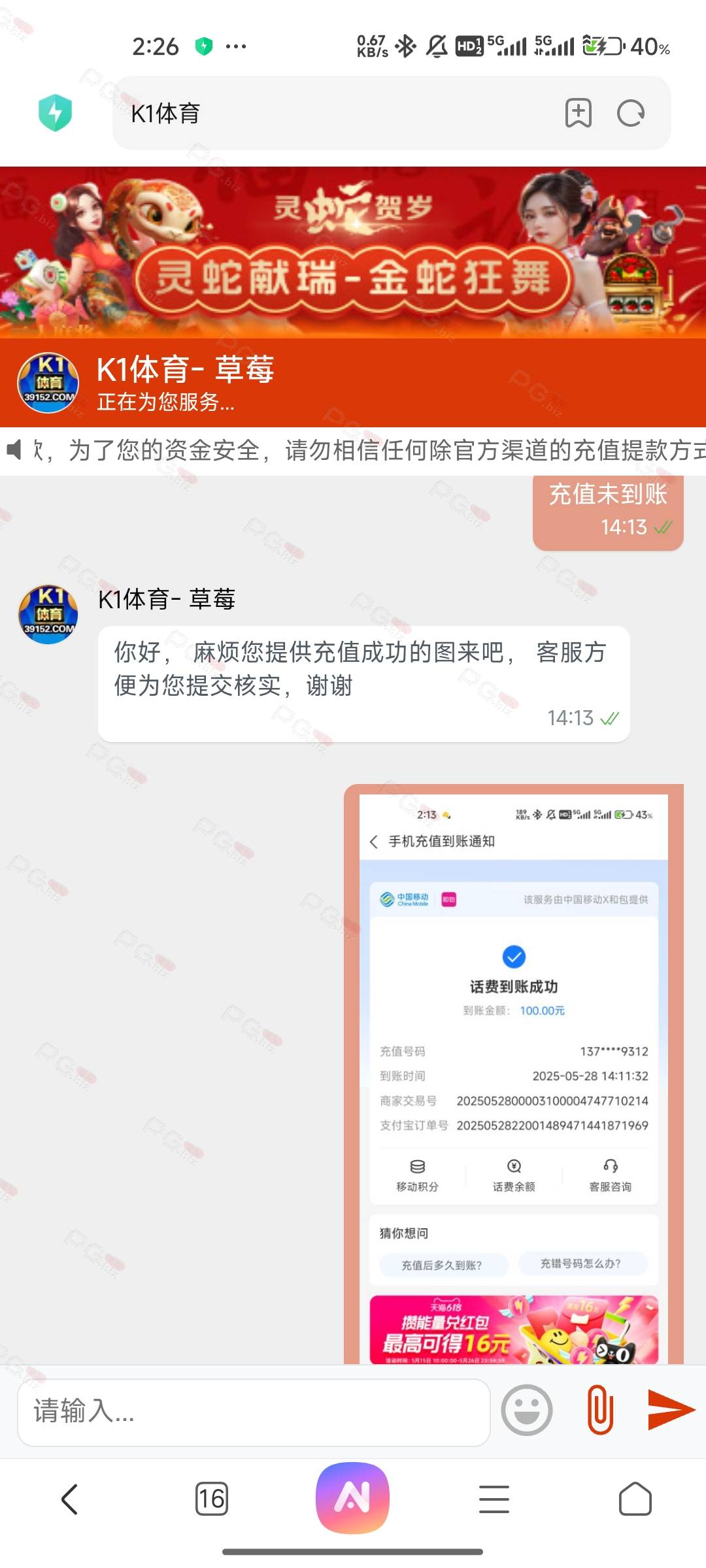Focus the 请输入 message input field
The height and width of the screenshot is (1568, 706).
click(x=254, y=1411)
